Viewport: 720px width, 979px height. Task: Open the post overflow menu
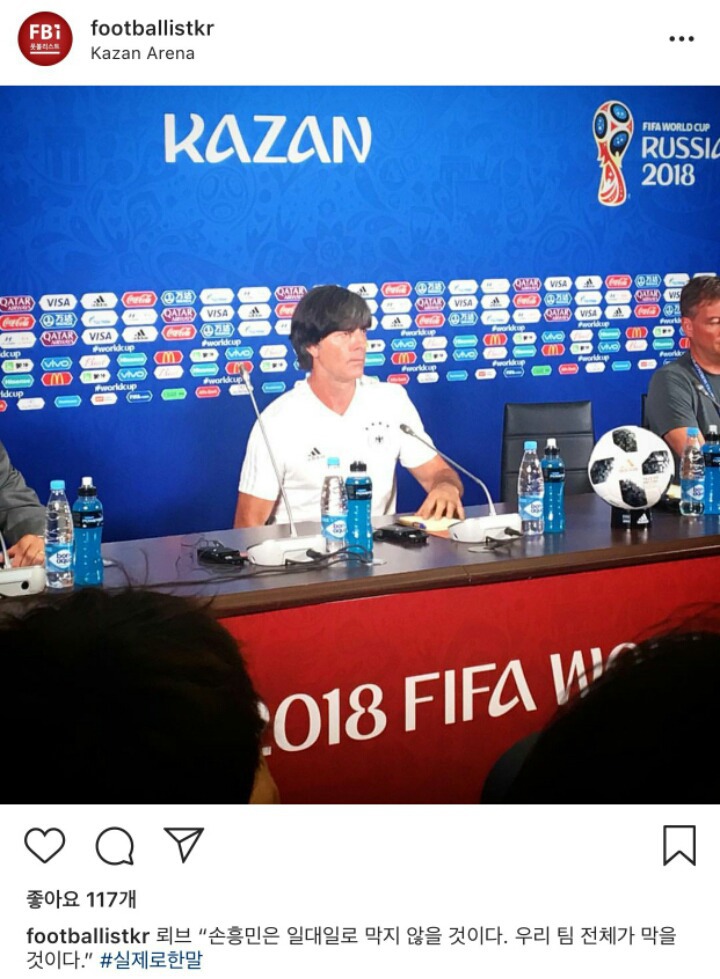point(681,39)
